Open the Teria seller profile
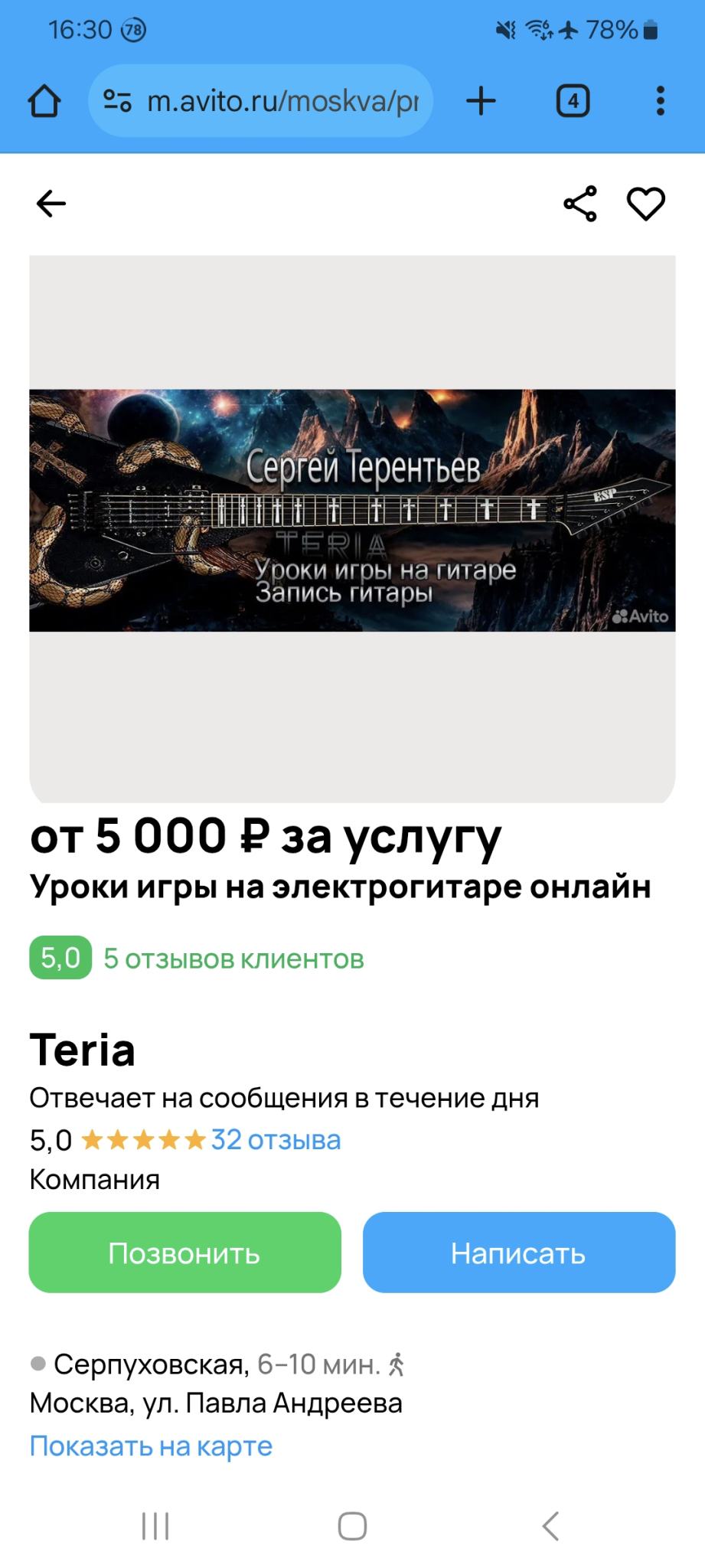Viewport: 705px width, 1568px height. [83, 1050]
